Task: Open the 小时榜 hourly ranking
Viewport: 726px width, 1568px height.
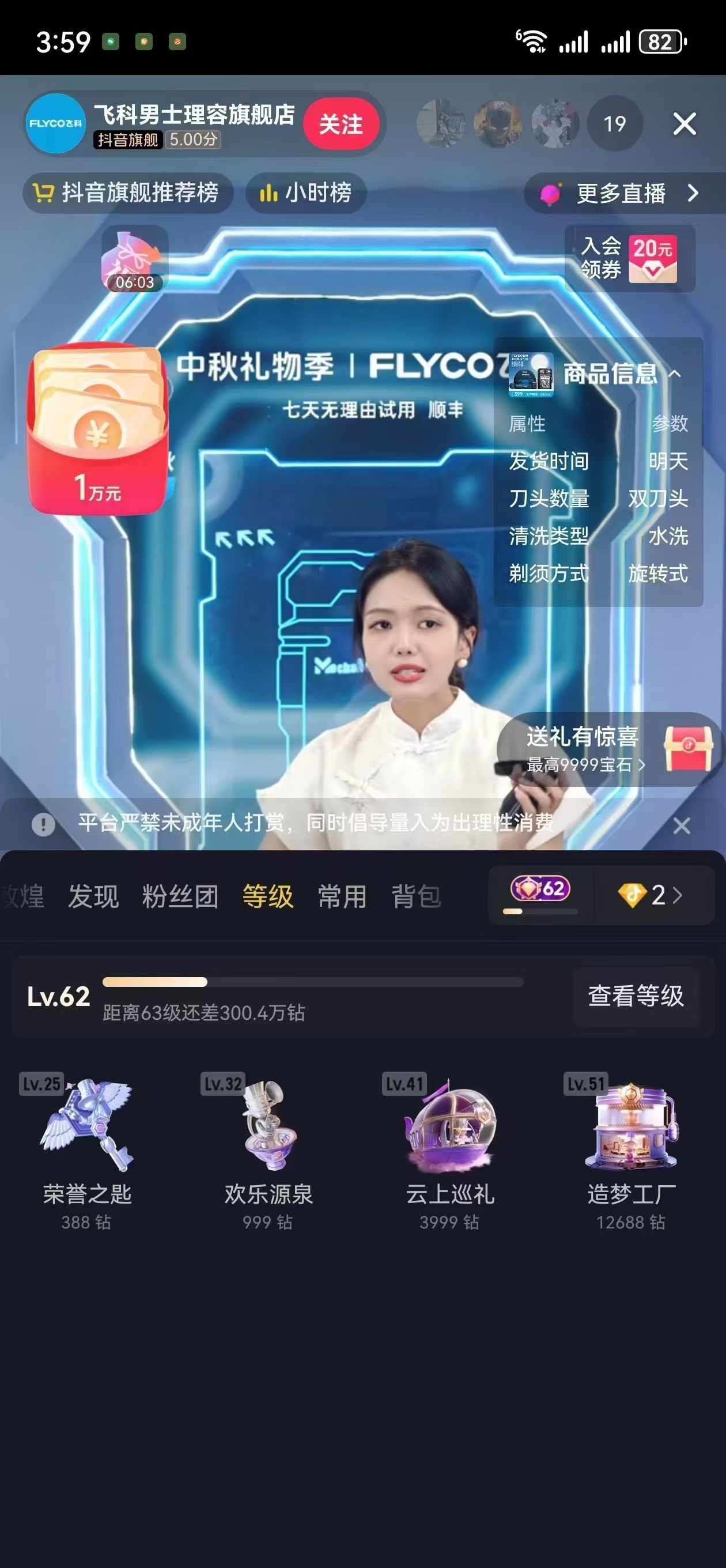Action: tap(306, 193)
